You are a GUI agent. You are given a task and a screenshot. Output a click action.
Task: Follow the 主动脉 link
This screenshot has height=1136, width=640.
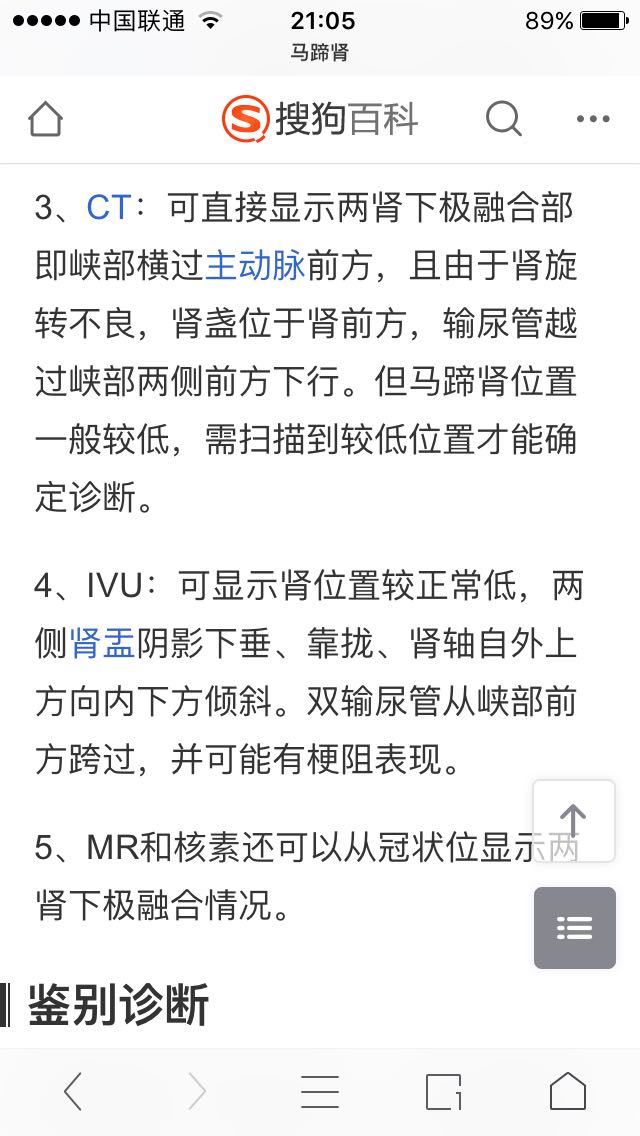(x=256, y=265)
